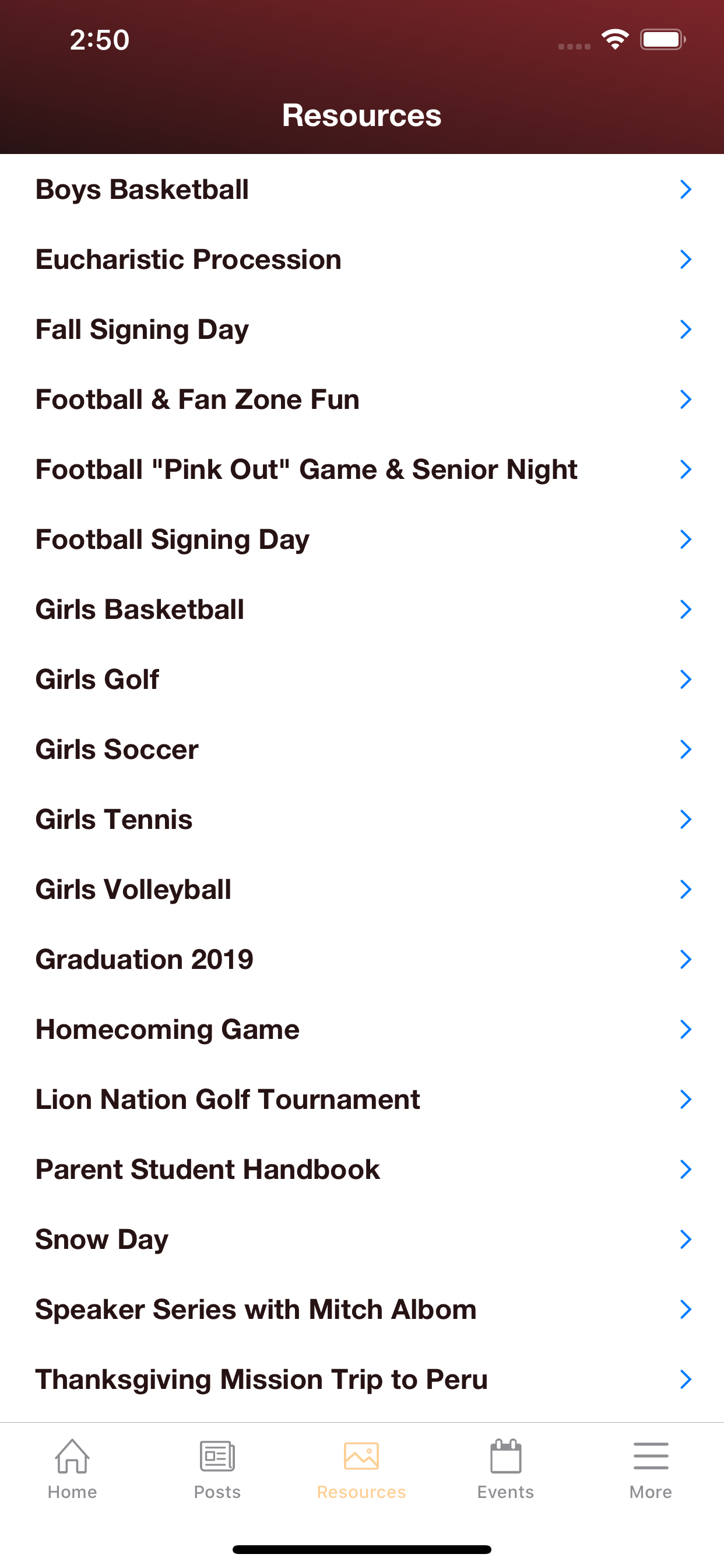Expand the Girls Volleyball entry

click(362, 890)
